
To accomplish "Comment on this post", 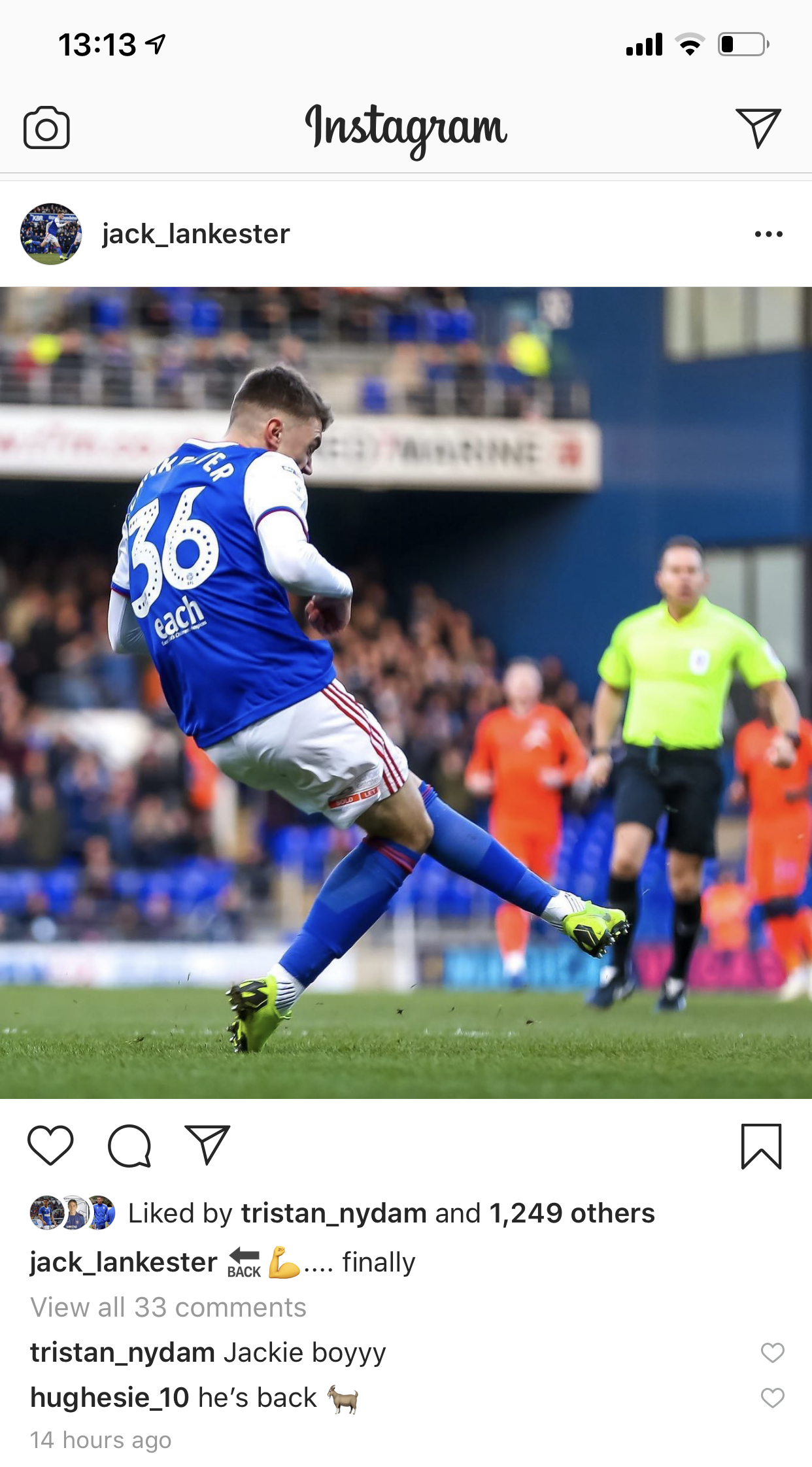I will point(129,1146).
